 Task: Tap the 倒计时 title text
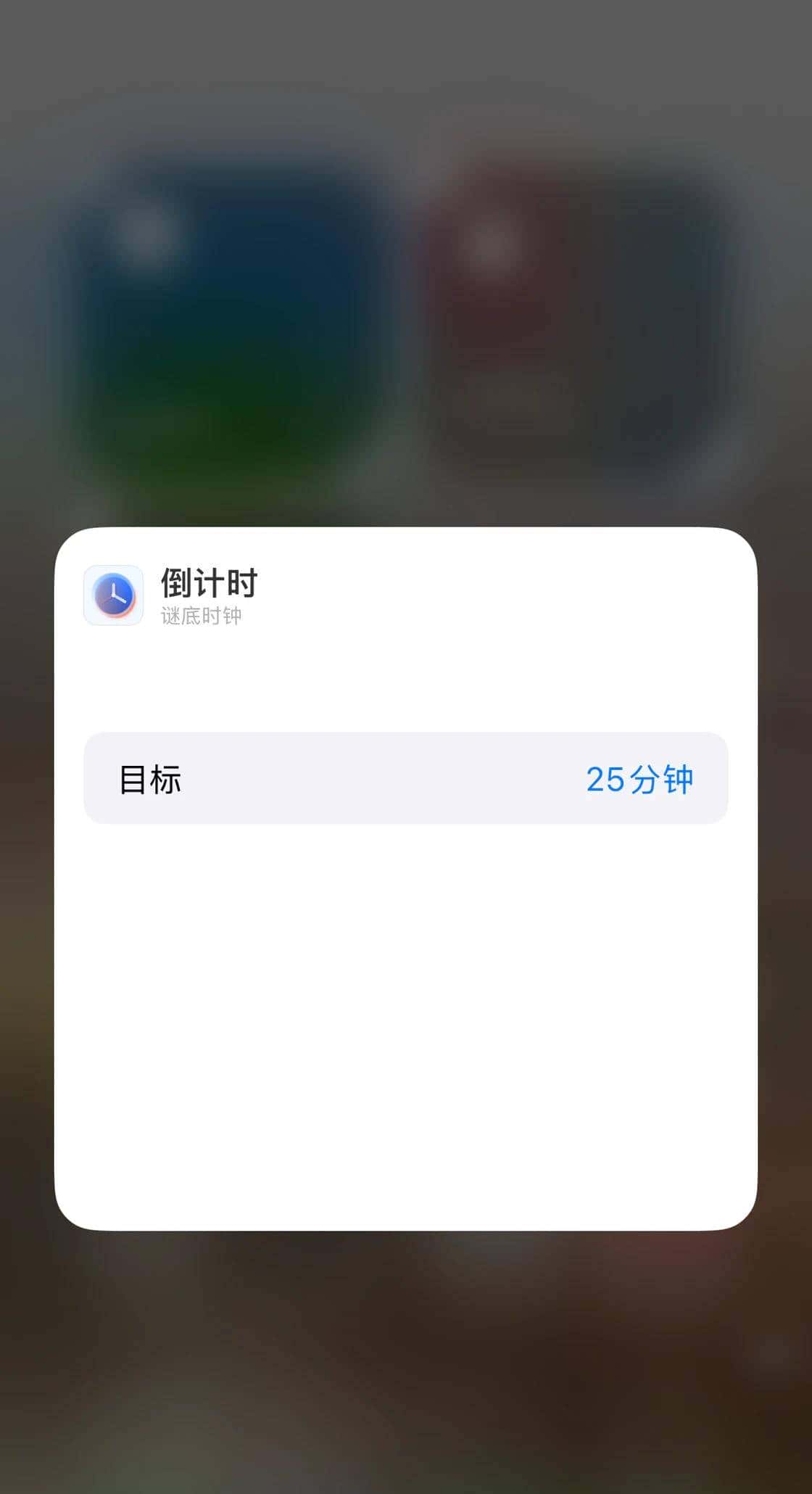tap(207, 584)
